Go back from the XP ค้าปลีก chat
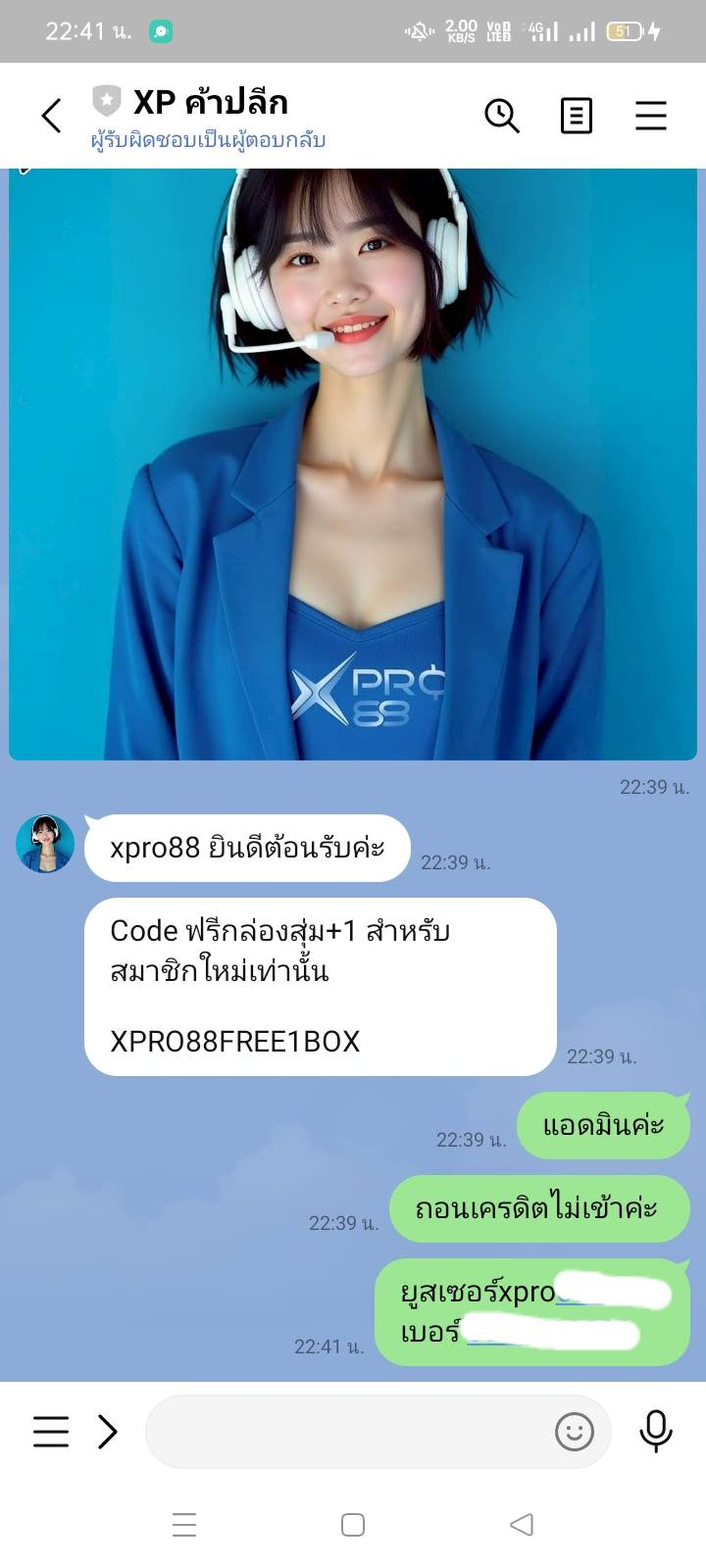The height and width of the screenshot is (1568, 706). point(51,116)
